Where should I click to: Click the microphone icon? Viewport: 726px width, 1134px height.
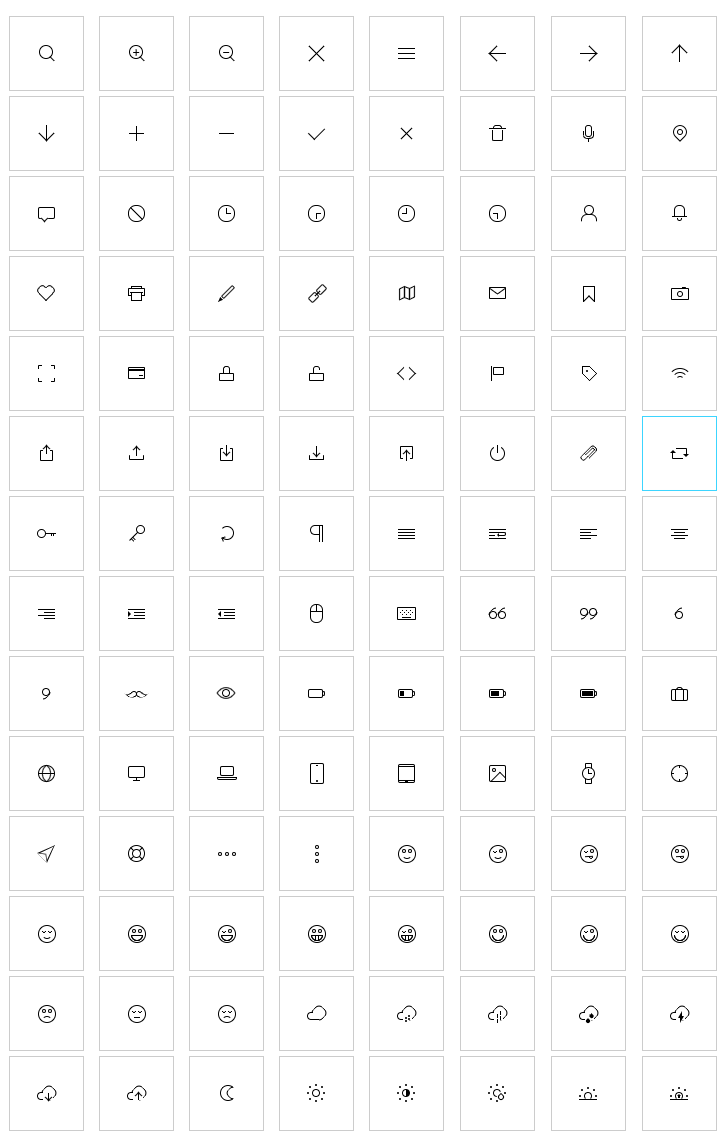pyautogui.click(x=588, y=133)
